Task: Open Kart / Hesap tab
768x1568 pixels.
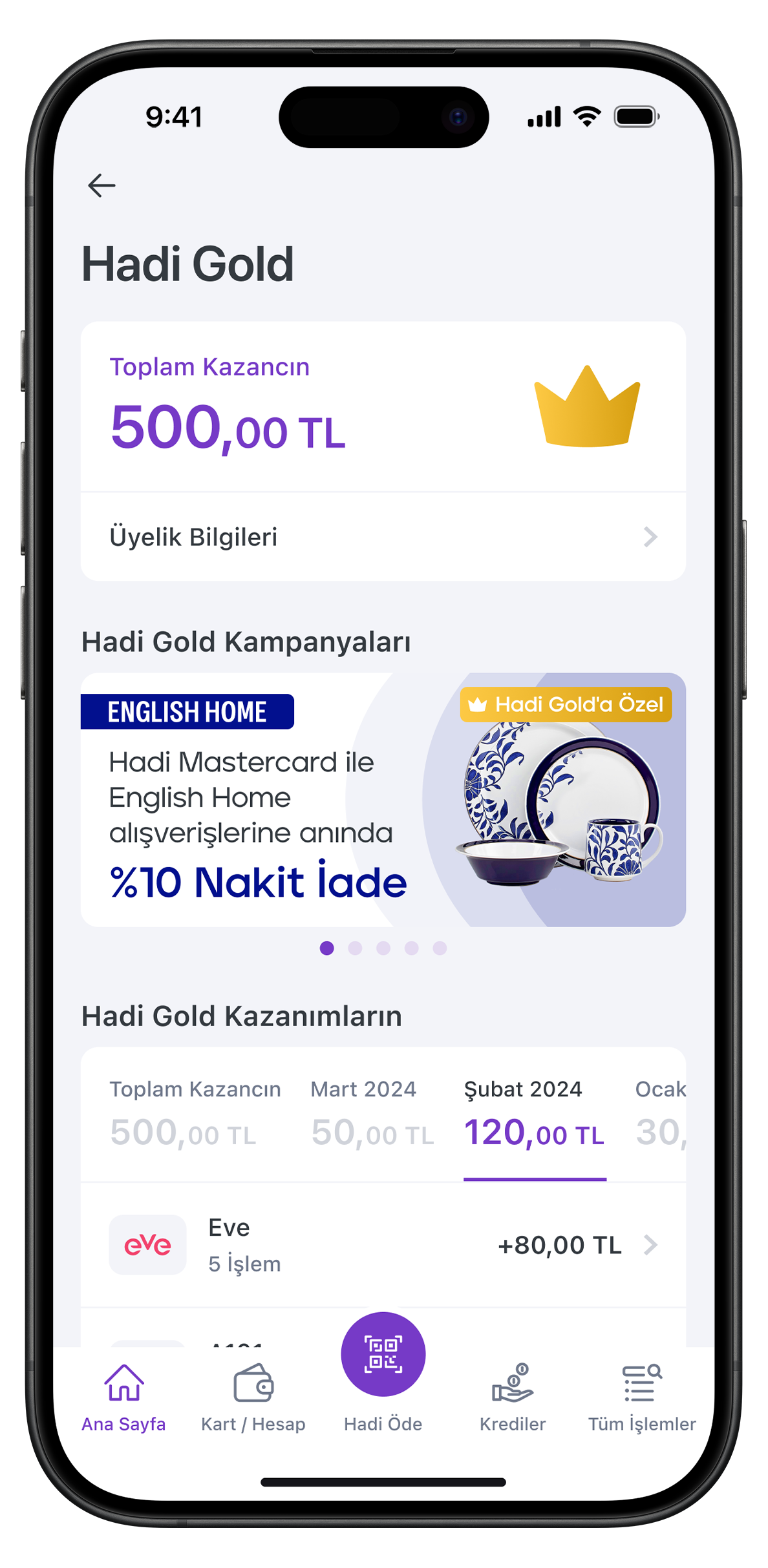Action: coord(253,1397)
